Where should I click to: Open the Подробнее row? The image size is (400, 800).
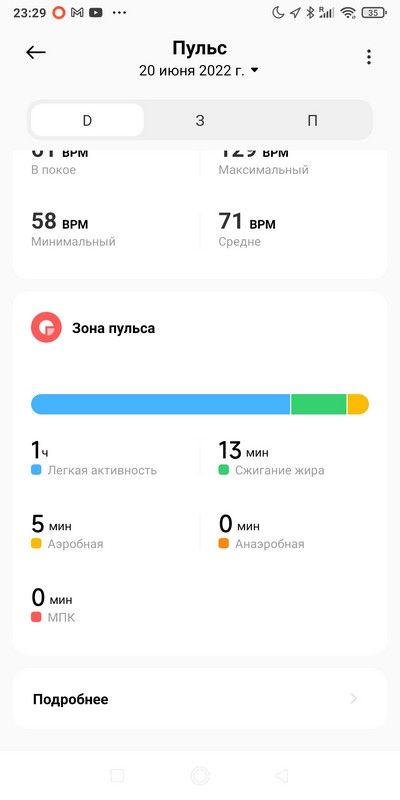200,699
